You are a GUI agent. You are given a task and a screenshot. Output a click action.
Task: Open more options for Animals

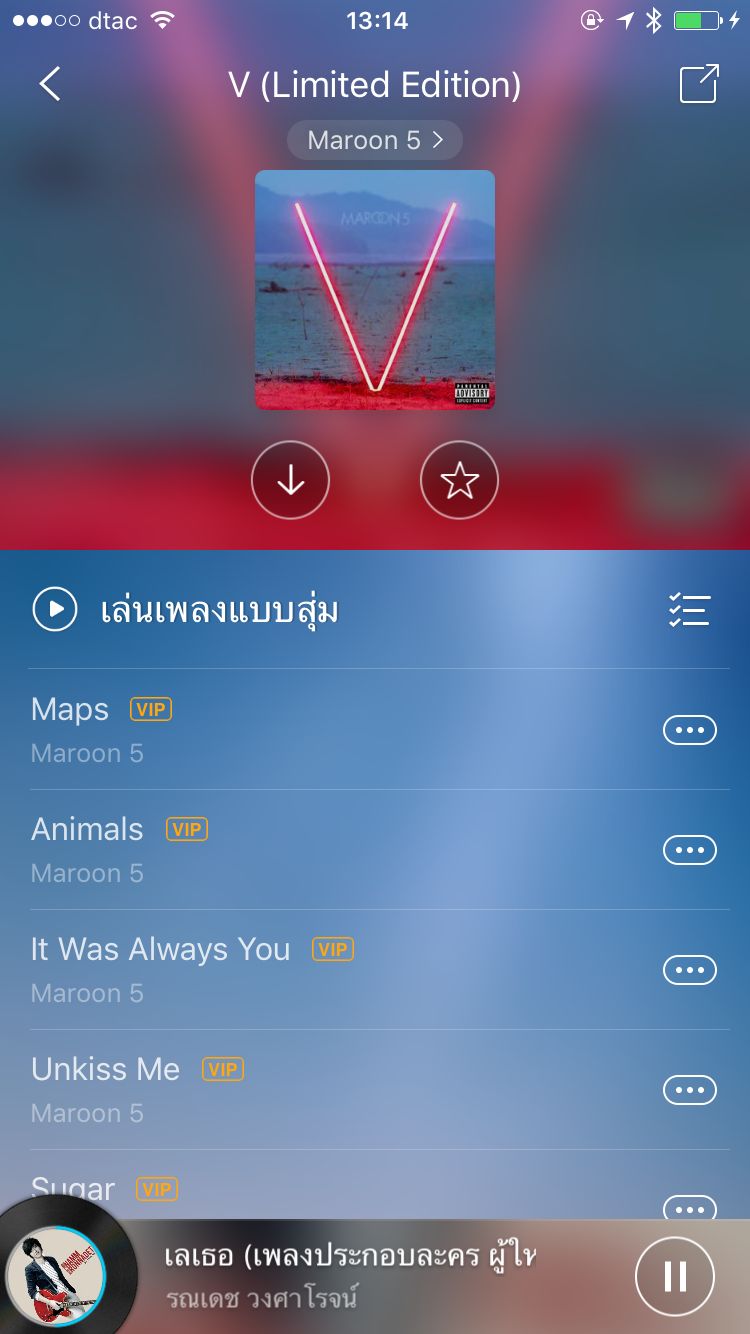[x=689, y=850]
